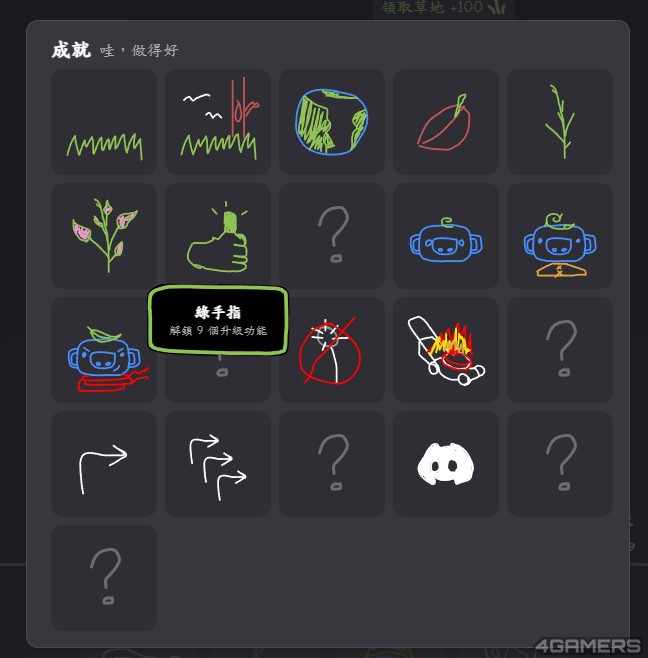Open the single white arrow achievement
Image resolution: width=648 pixels, height=658 pixels.
(x=104, y=464)
